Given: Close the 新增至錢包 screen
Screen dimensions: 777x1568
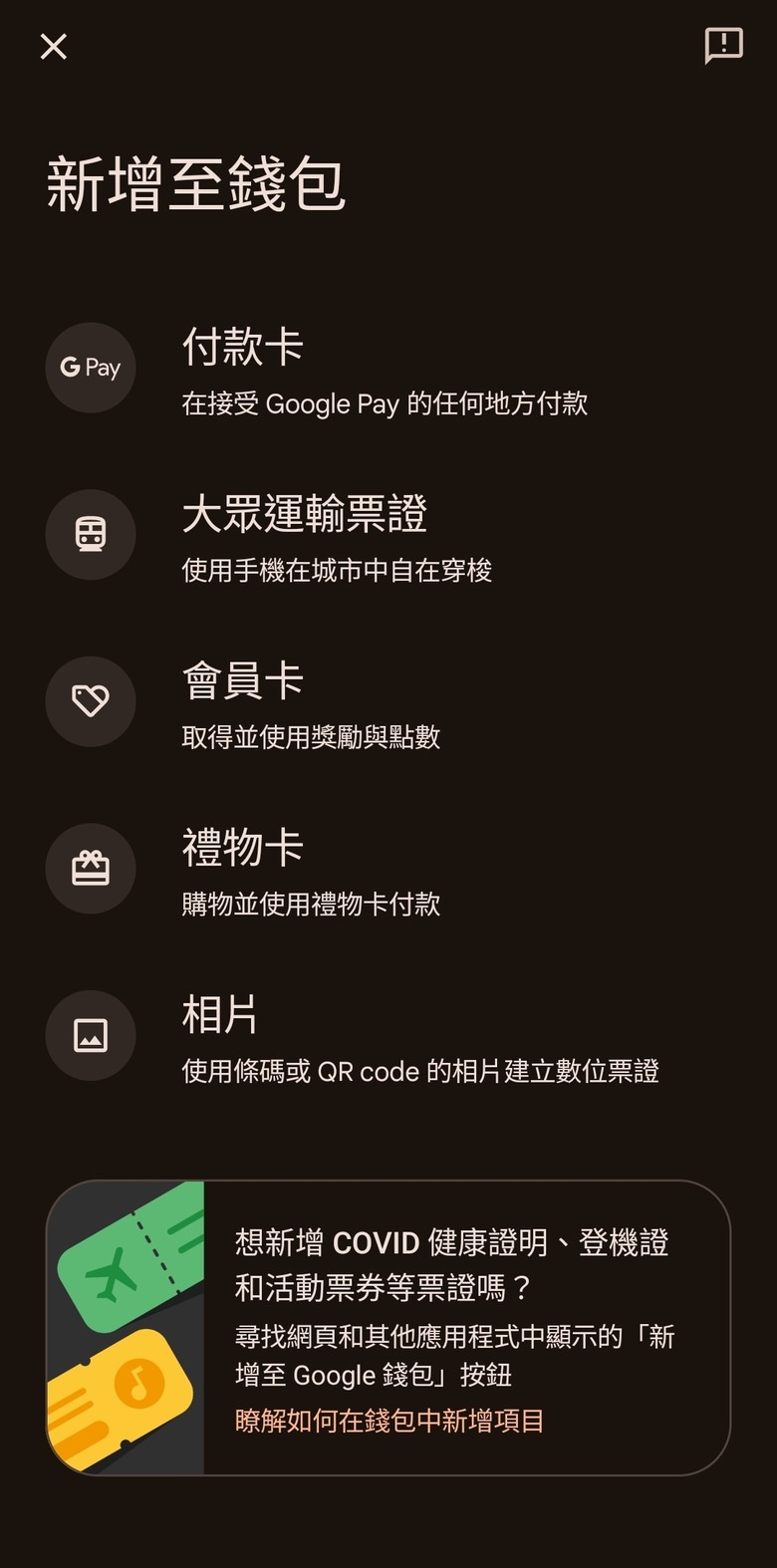Looking at the screenshot, I should pyautogui.click(x=54, y=46).
